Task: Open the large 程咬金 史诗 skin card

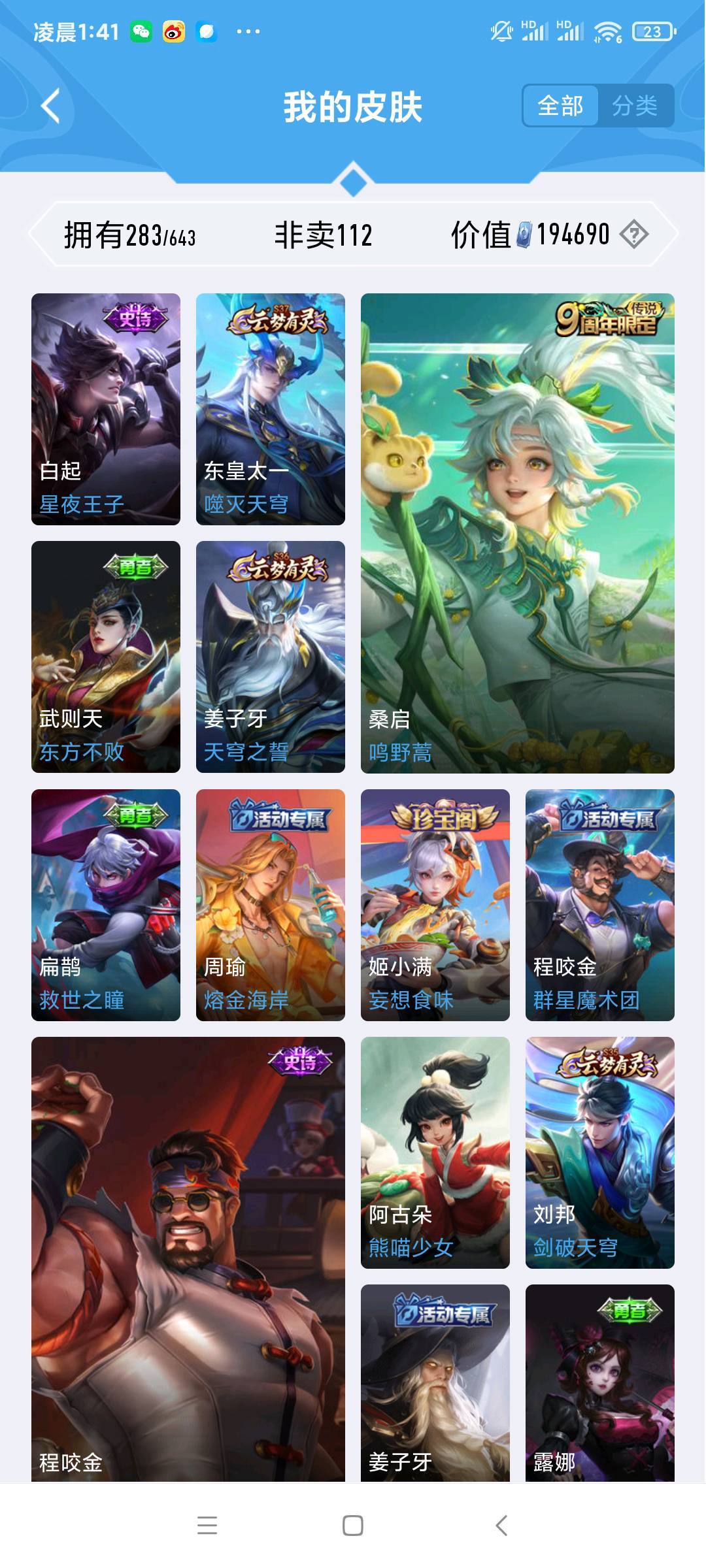Action: 188,1258
